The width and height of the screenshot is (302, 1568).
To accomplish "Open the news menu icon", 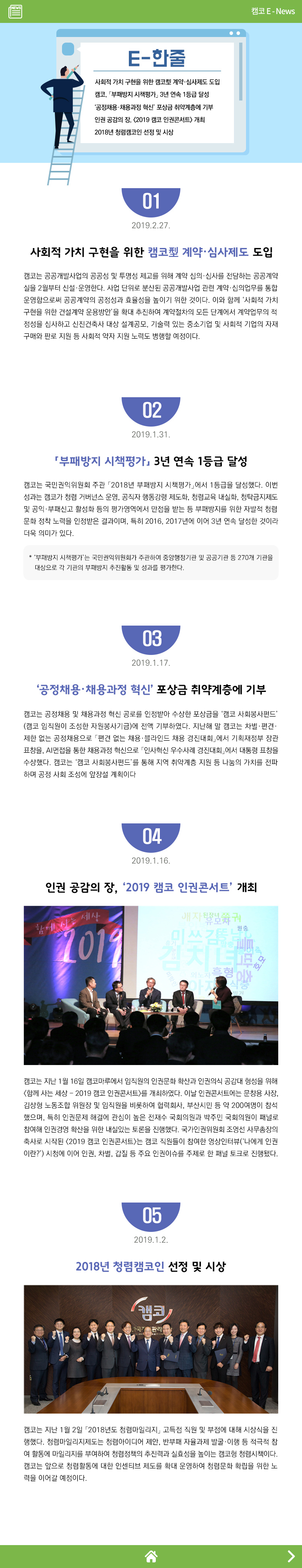I will click(x=15, y=12).
